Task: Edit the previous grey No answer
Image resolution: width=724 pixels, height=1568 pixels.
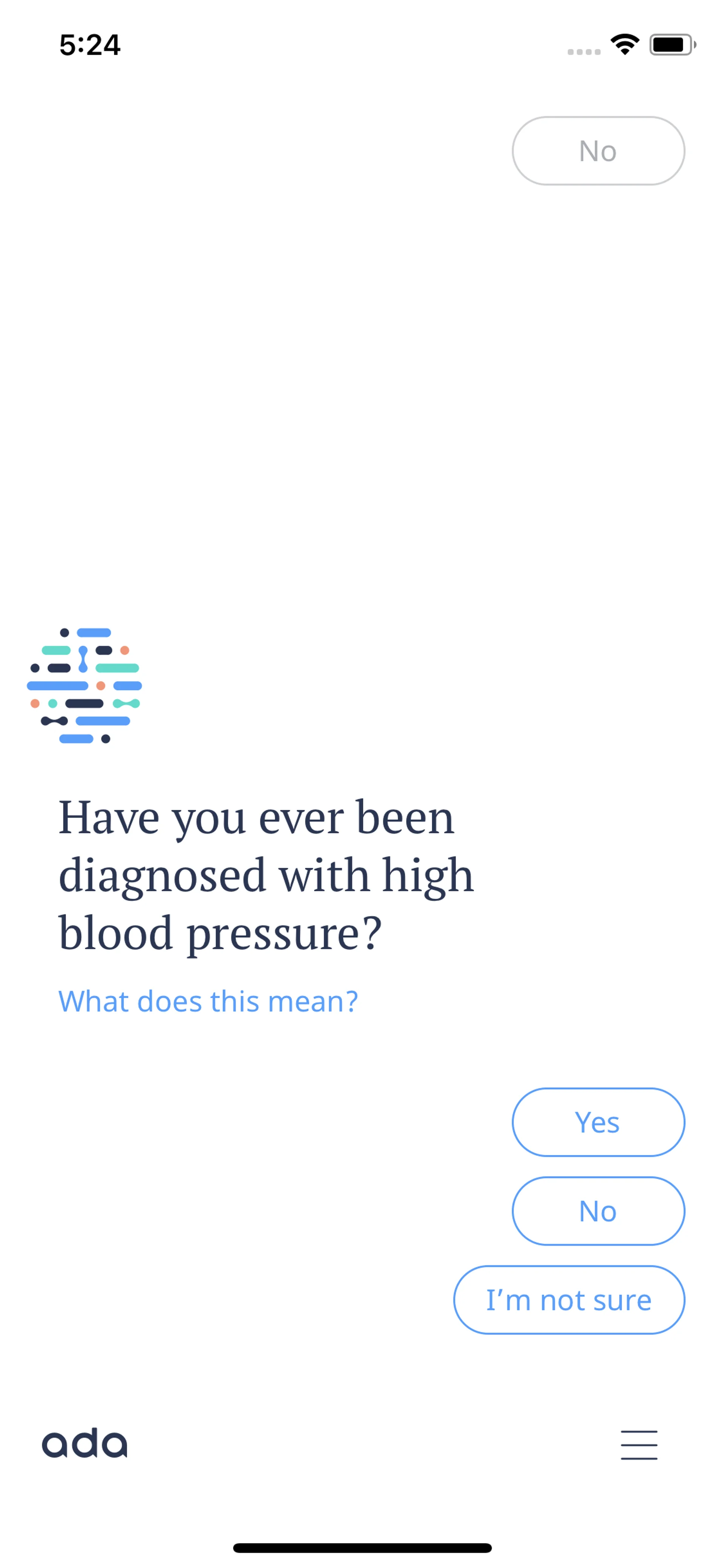Action: tap(598, 151)
